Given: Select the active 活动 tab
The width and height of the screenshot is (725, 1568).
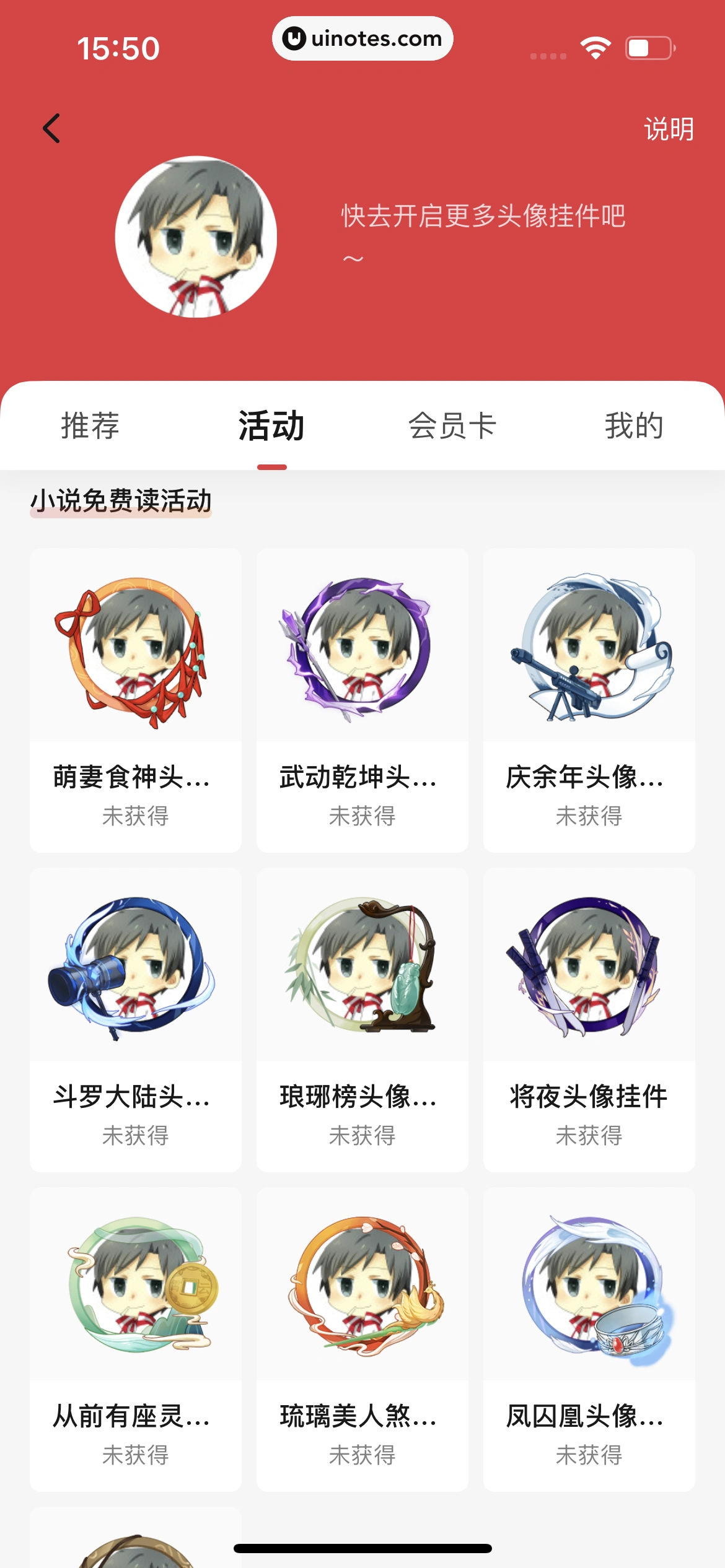Looking at the screenshot, I should (x=271, y=426).
